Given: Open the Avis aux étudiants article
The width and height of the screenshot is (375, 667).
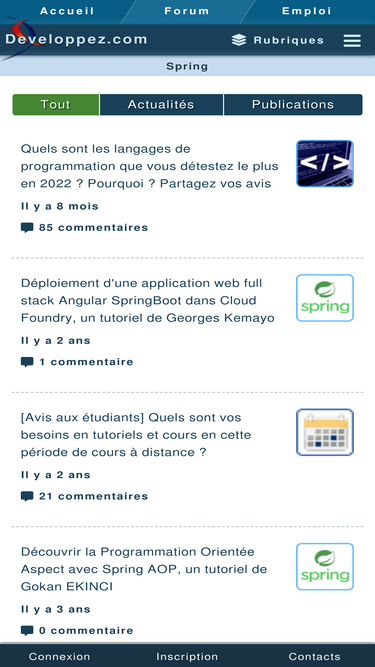Looking at the screenshot, I should [136, 435].
